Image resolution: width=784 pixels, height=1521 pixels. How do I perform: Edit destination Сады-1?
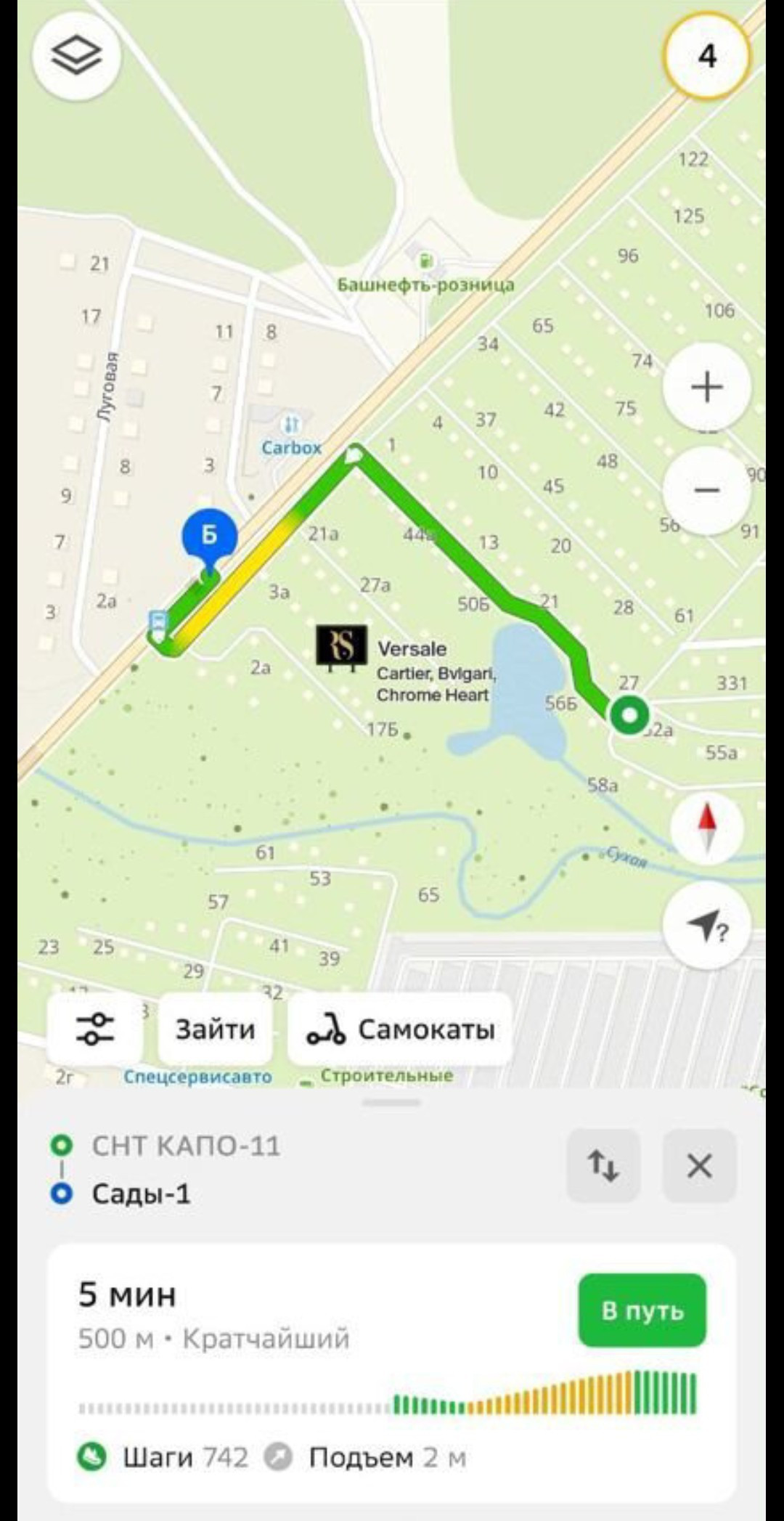click(141, 1194)
